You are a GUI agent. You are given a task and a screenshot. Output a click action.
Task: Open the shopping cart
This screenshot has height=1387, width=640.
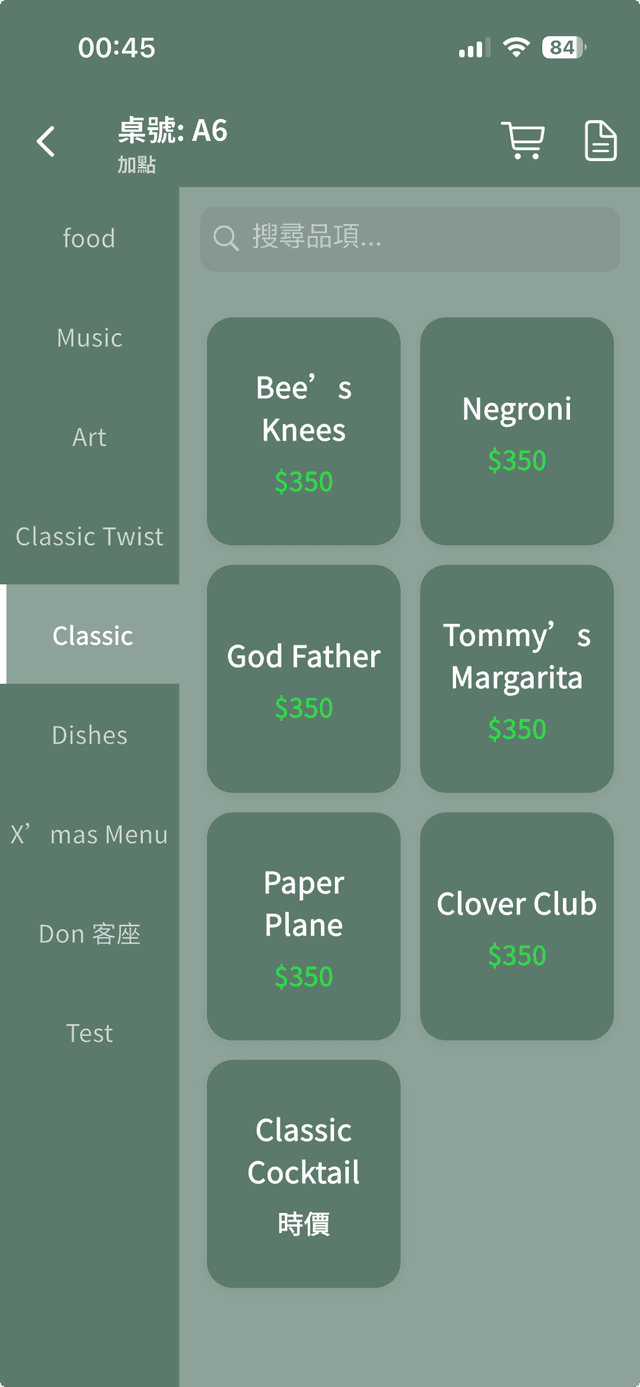click(522, 141)
